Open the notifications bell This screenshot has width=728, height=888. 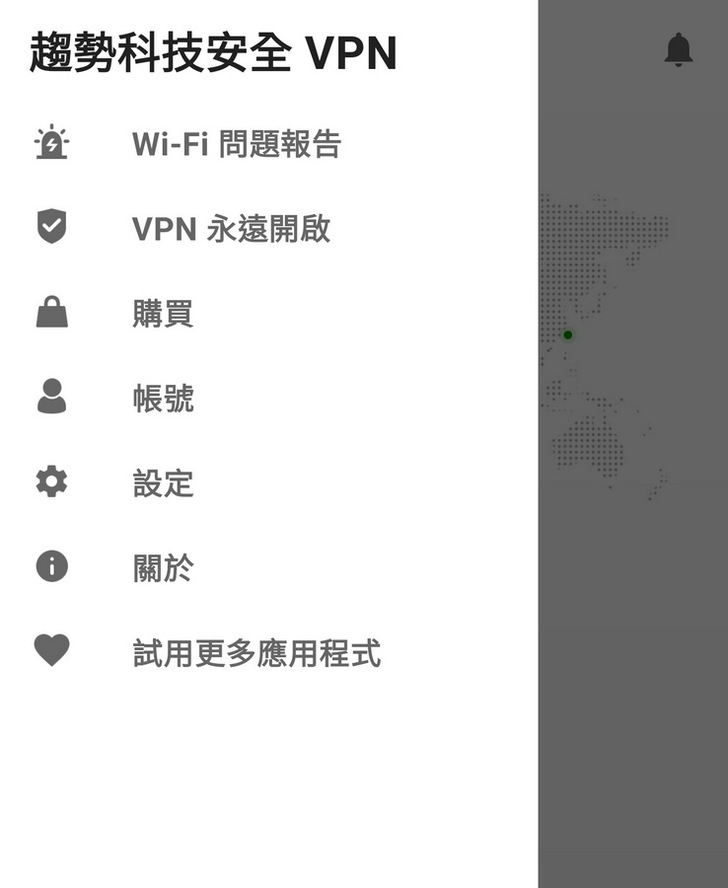click(678, 49)
